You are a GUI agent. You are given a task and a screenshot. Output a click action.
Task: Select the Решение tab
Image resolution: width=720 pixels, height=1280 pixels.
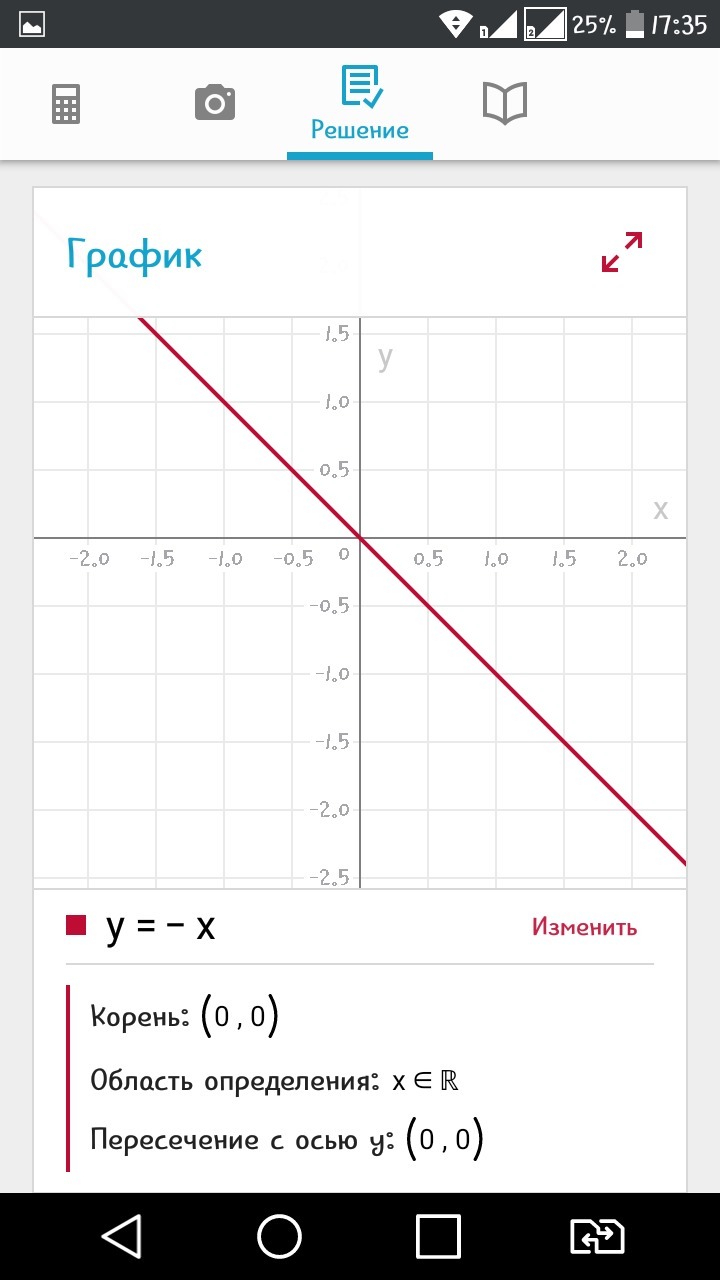[360, 104]
